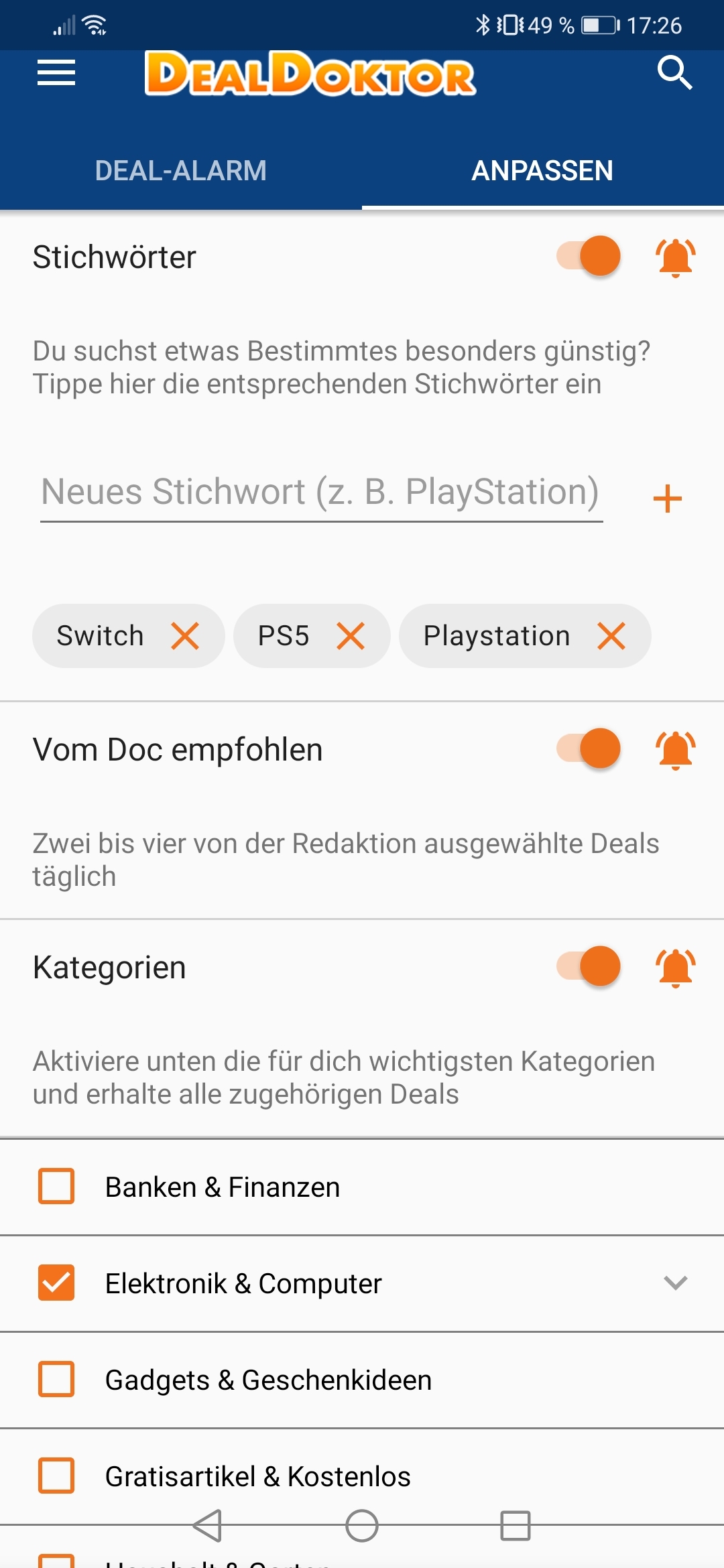Disable the Vom Doc empfohlen switch
The image size is (724, 1568).
click(589, 748)
